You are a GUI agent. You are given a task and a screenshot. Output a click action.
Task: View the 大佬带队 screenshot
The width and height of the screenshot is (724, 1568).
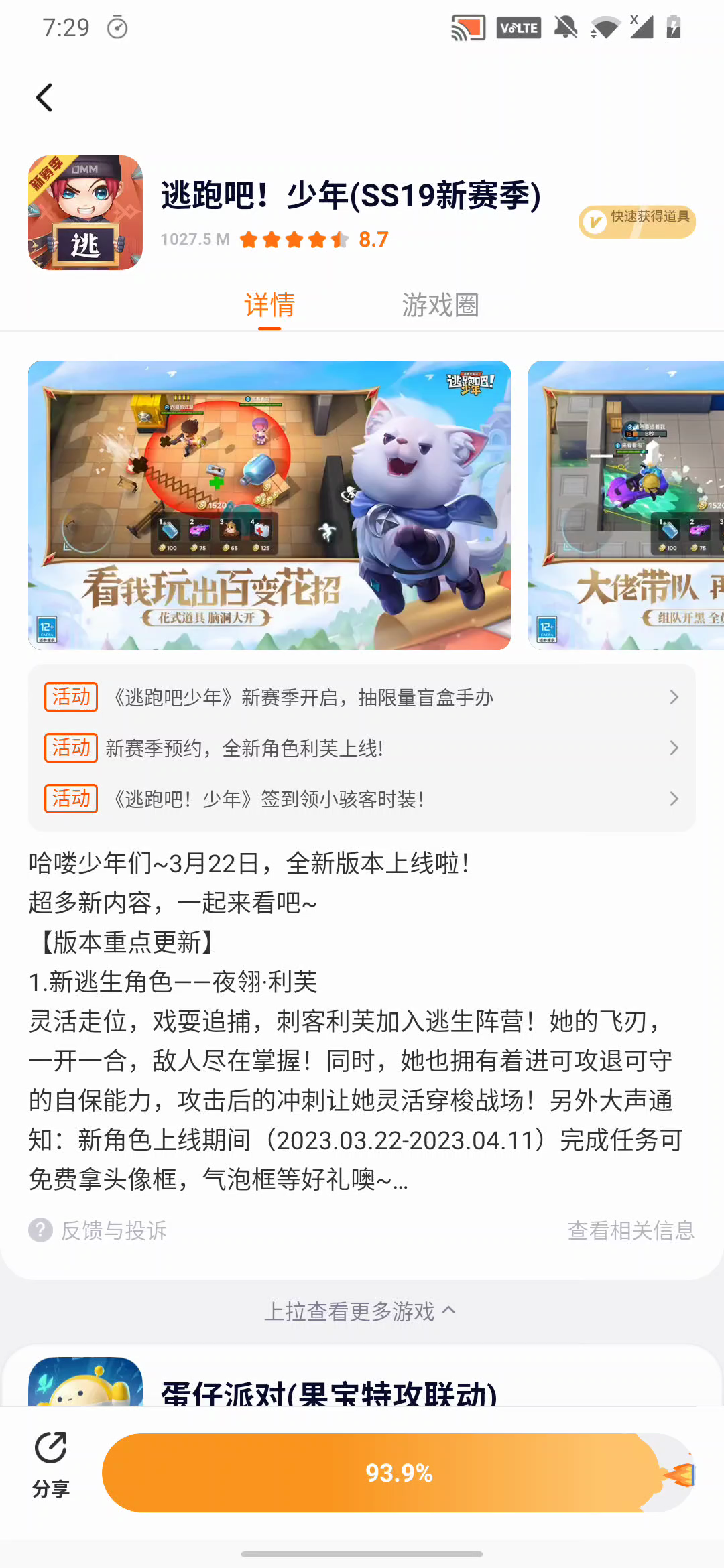[x=626, y=505]
